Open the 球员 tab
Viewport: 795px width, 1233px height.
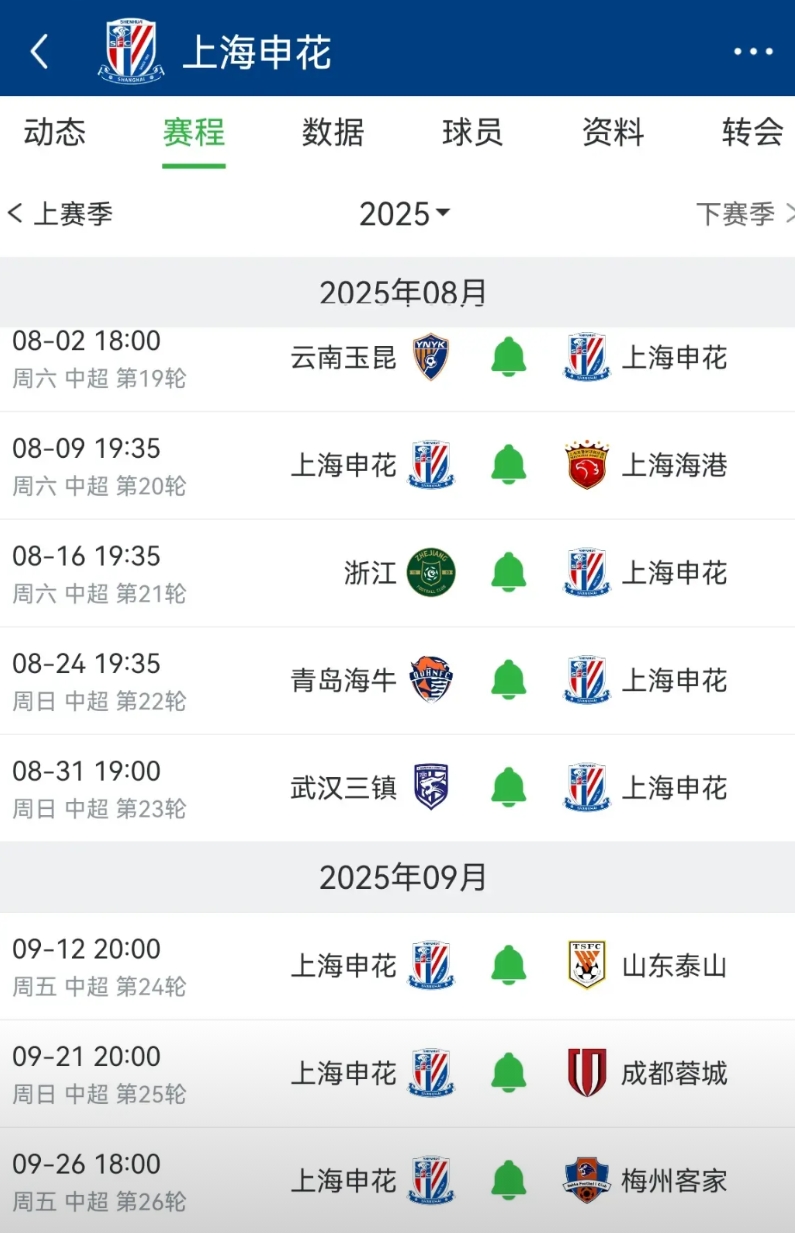tap(472, 132)
